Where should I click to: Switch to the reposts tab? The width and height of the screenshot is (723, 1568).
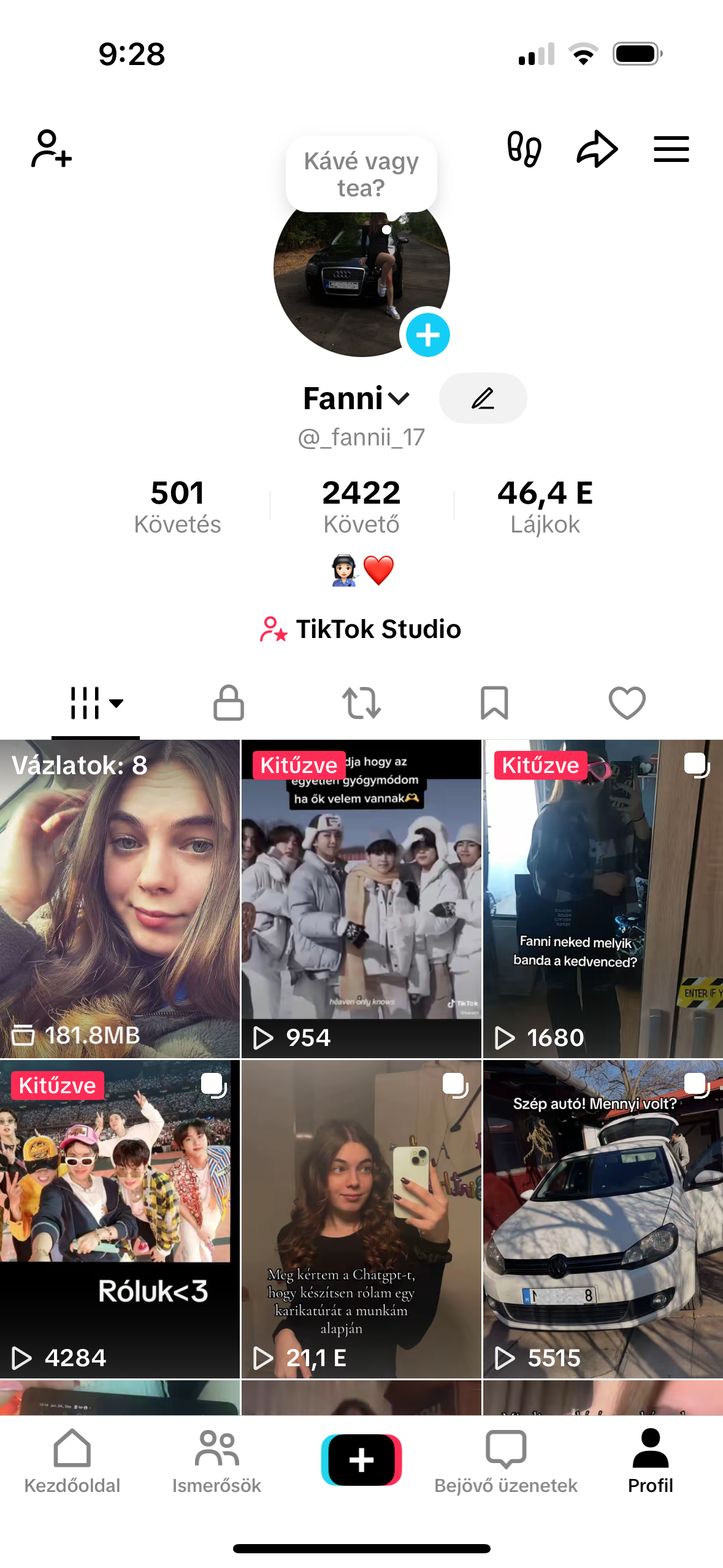click(x=361, y=702)
